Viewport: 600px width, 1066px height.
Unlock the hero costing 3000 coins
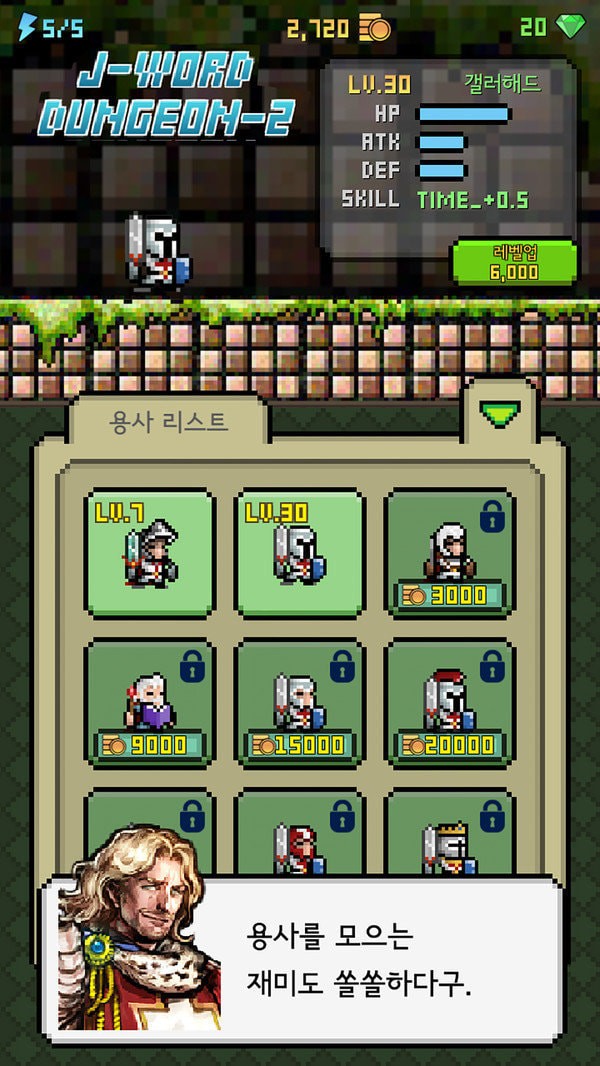(449, 553)
